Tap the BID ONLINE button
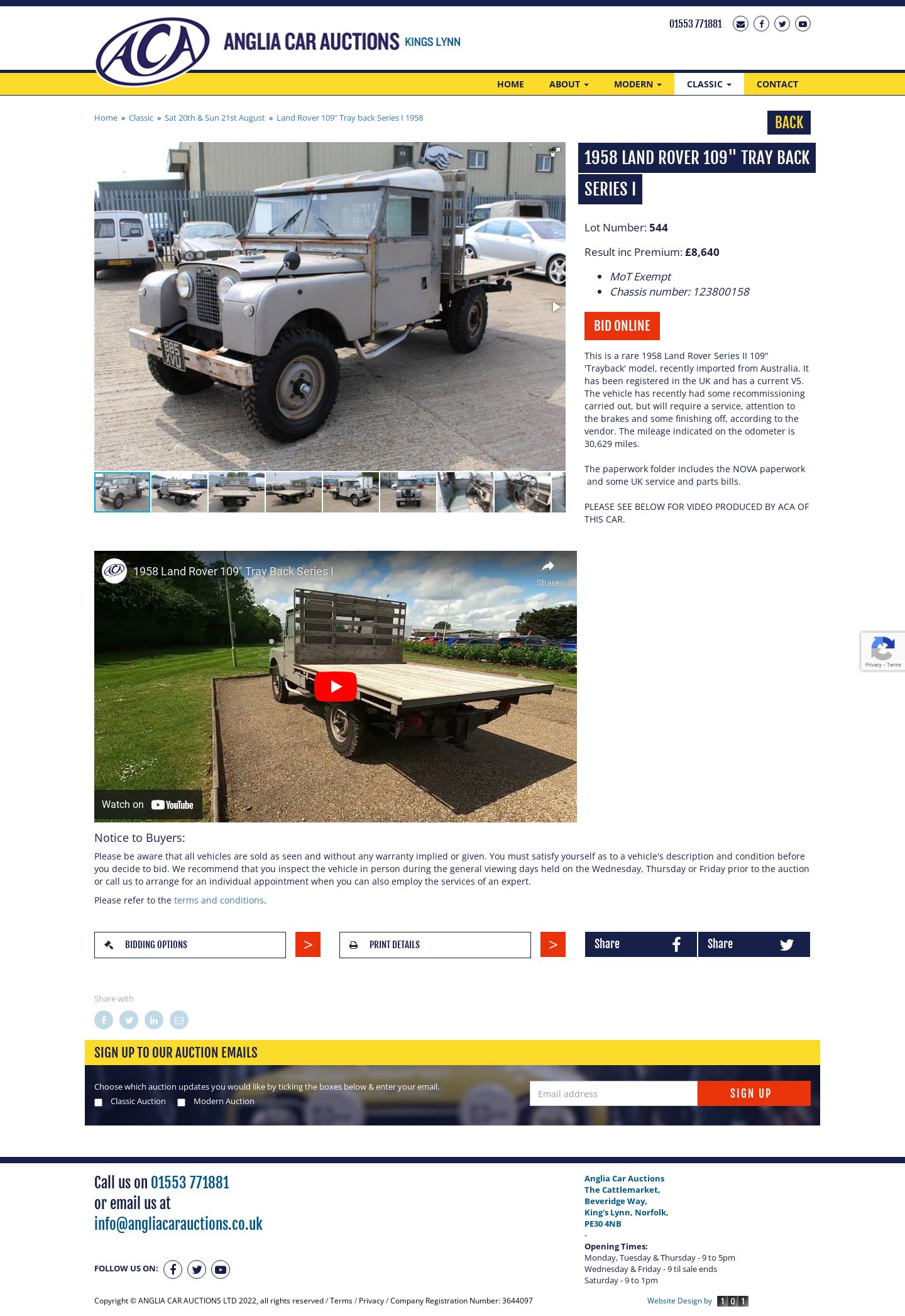The image size is (905, 1316). tap(622, 326)
